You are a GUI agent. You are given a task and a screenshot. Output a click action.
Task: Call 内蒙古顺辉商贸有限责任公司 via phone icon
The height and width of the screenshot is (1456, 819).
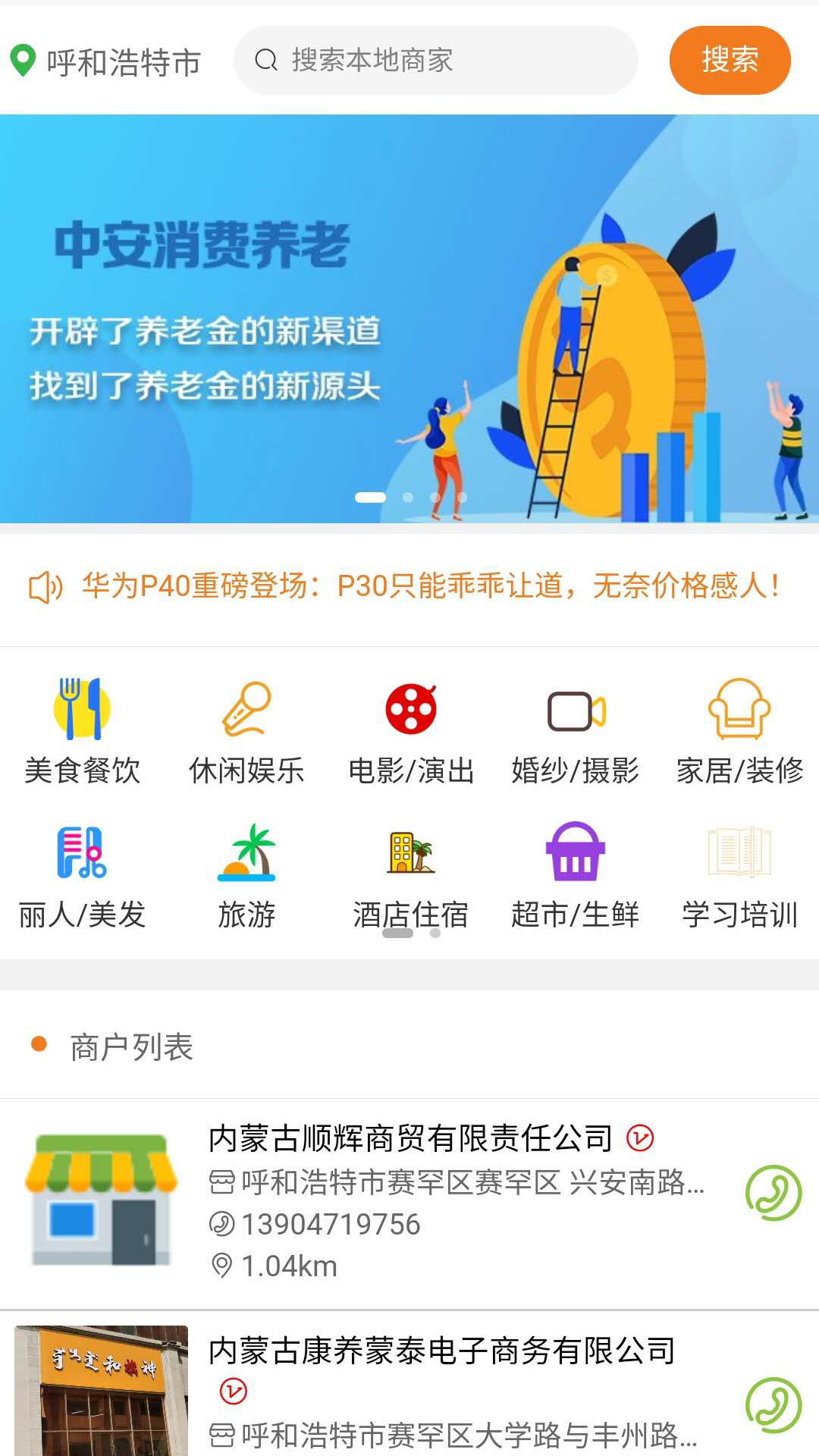click(x=773, y=1193)
